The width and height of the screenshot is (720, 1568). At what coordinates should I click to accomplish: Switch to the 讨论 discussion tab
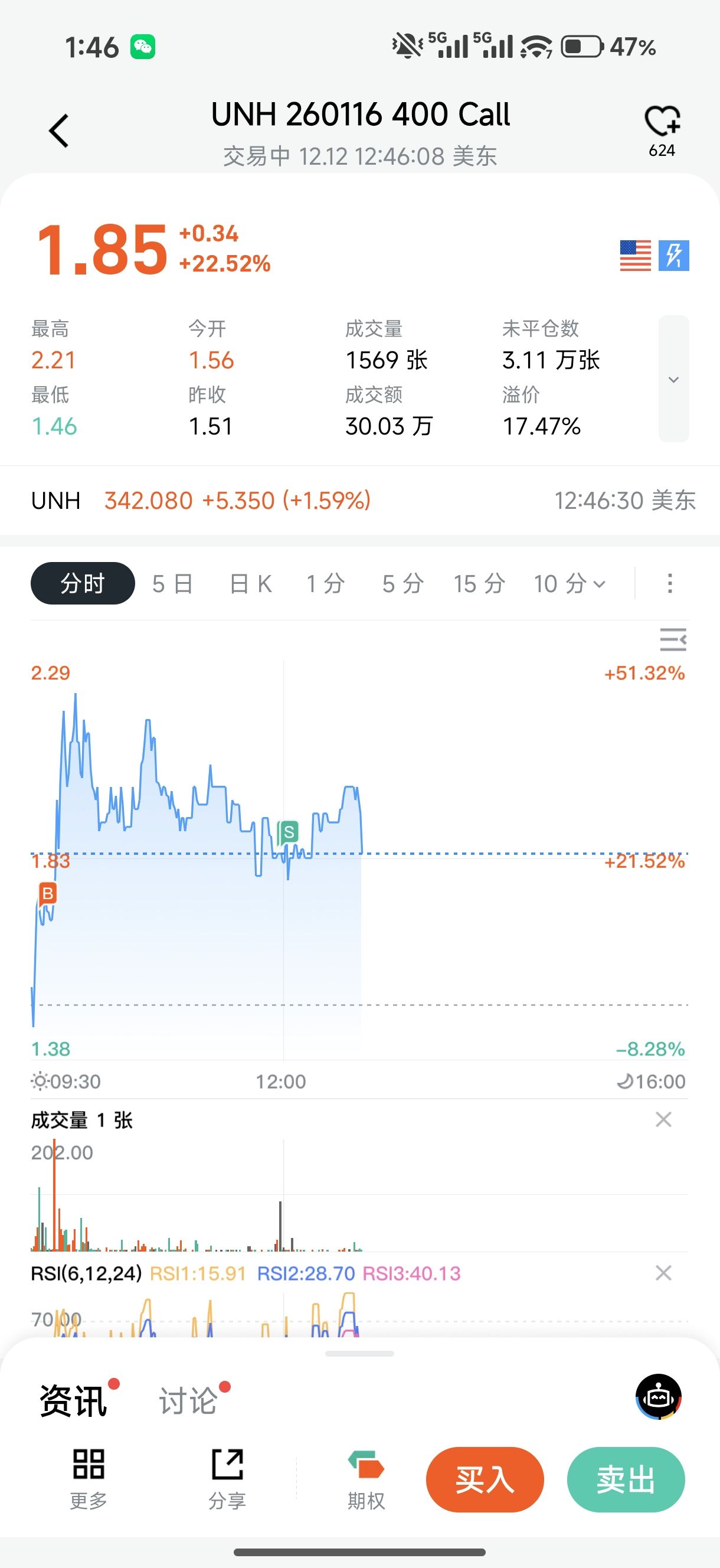pyautogui.click(x=188, y=1400)
